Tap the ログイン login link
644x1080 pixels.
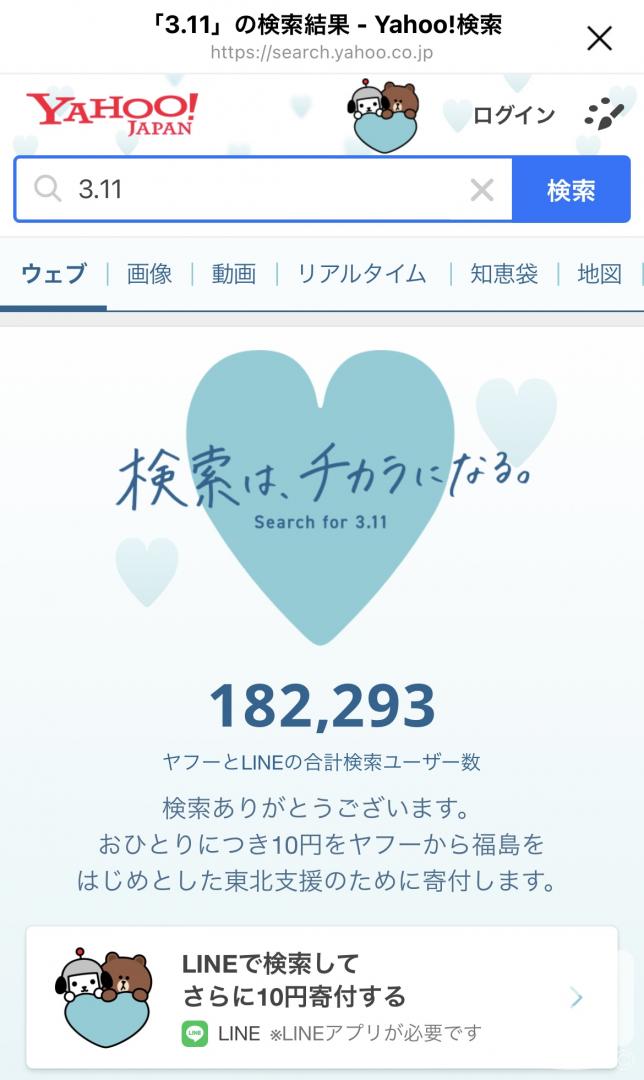[x=514, y=115]
